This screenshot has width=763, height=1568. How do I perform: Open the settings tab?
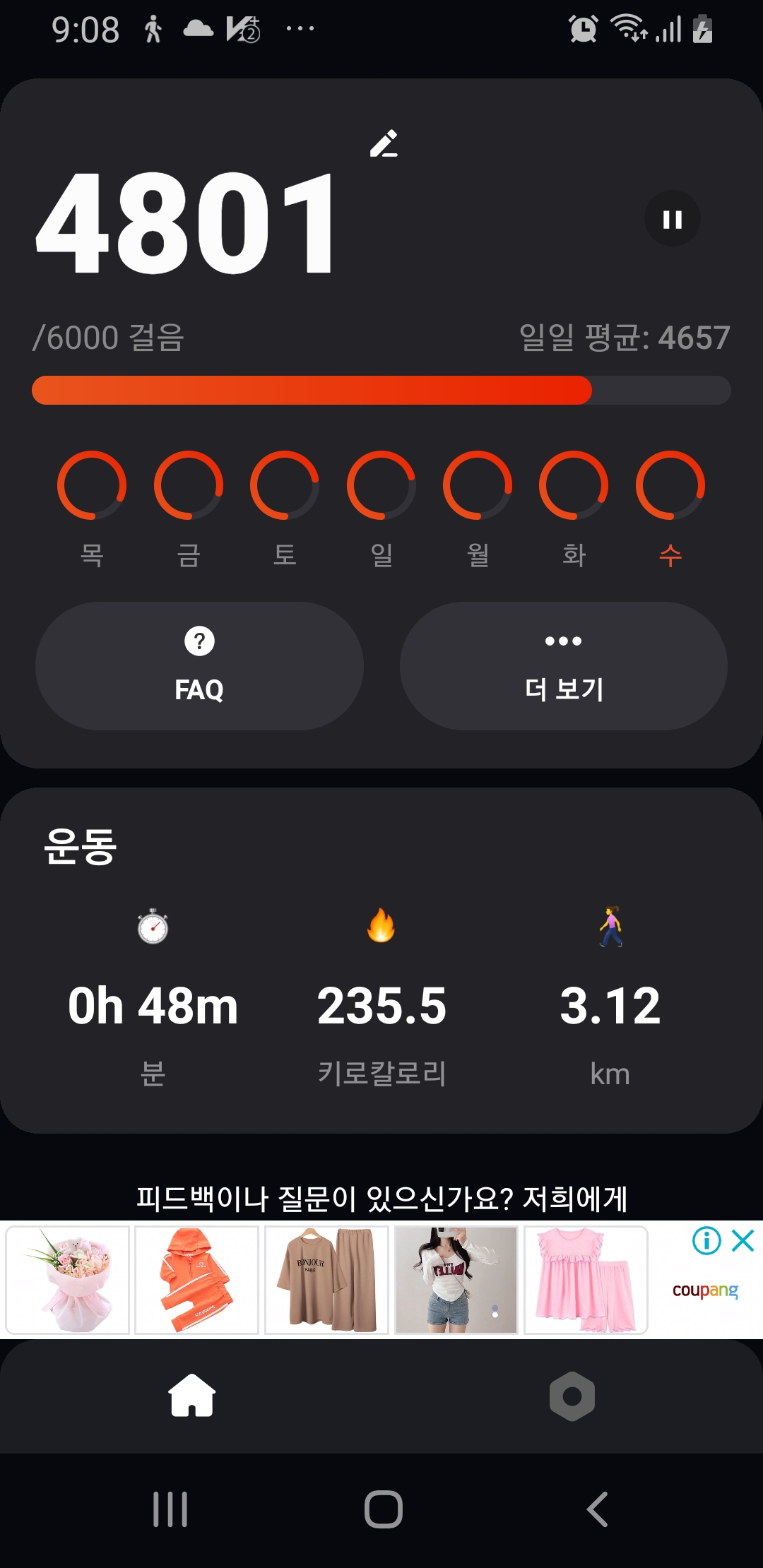click(572, 1396)
